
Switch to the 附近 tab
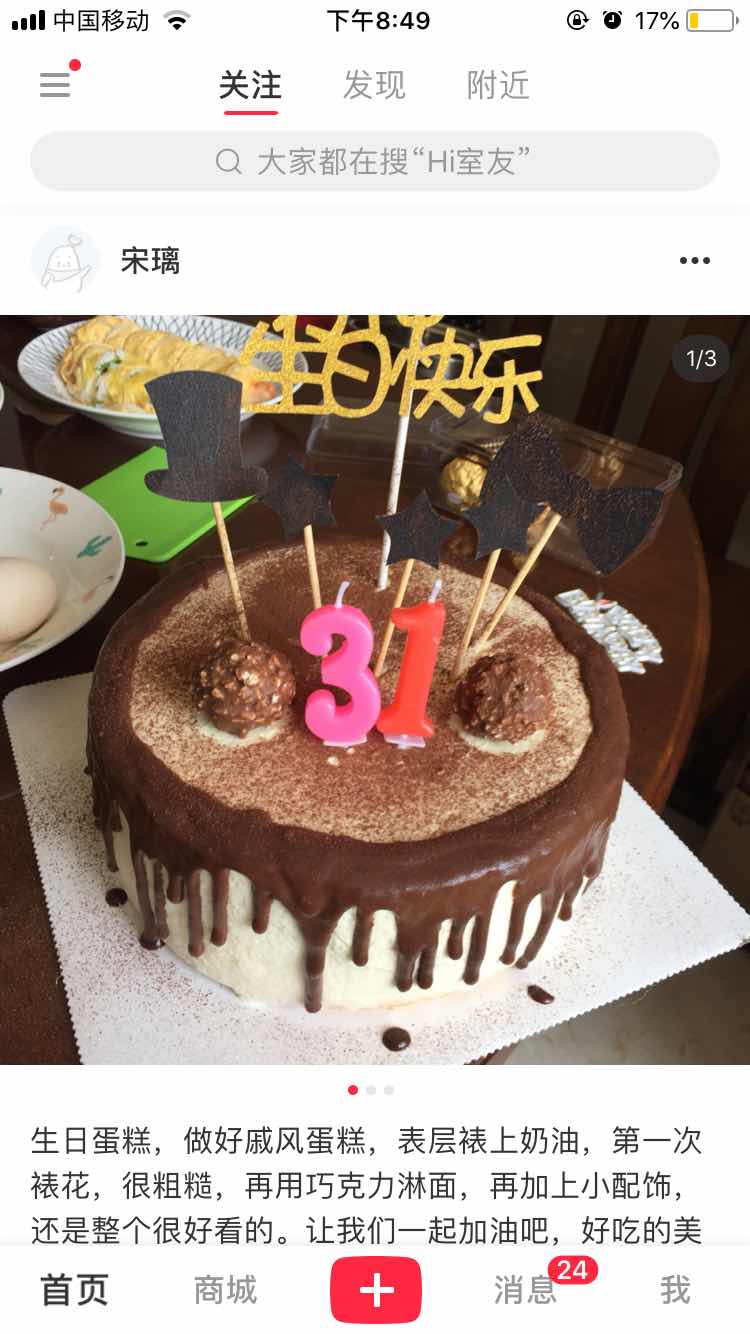click(x=498, y=86)
